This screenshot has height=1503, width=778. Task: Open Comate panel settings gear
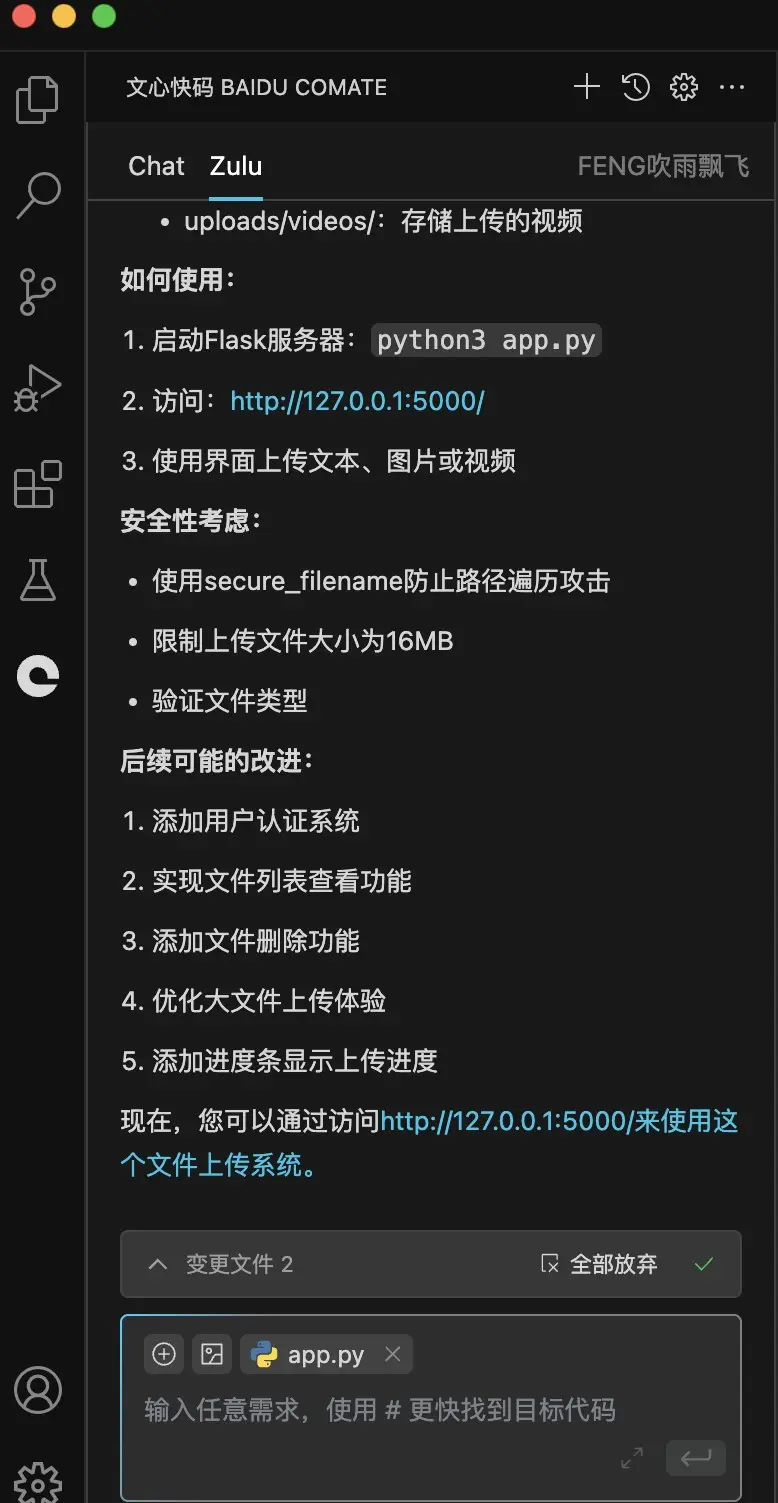click(684, 87)
